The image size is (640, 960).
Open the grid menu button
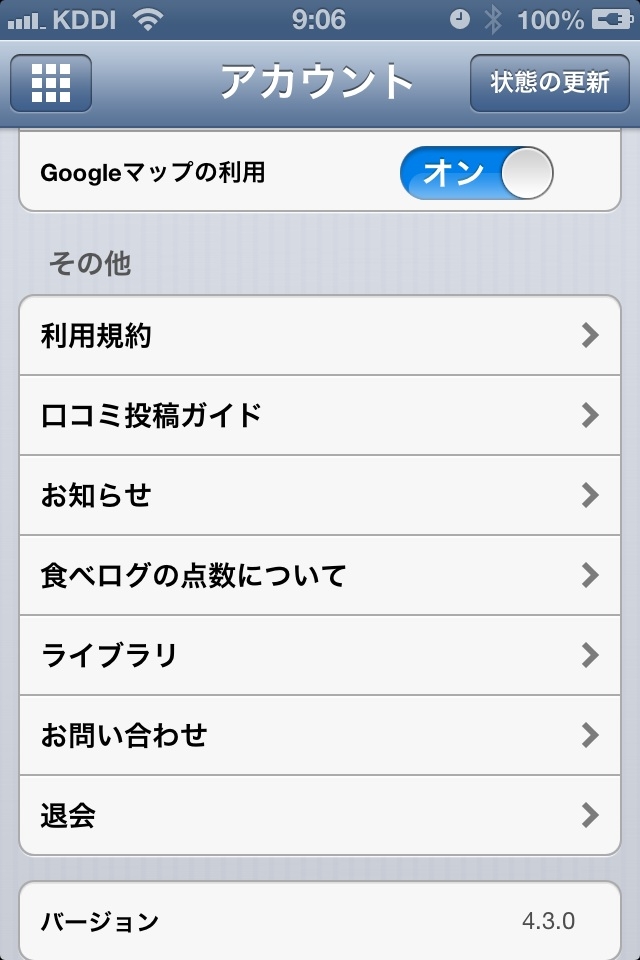51,82
